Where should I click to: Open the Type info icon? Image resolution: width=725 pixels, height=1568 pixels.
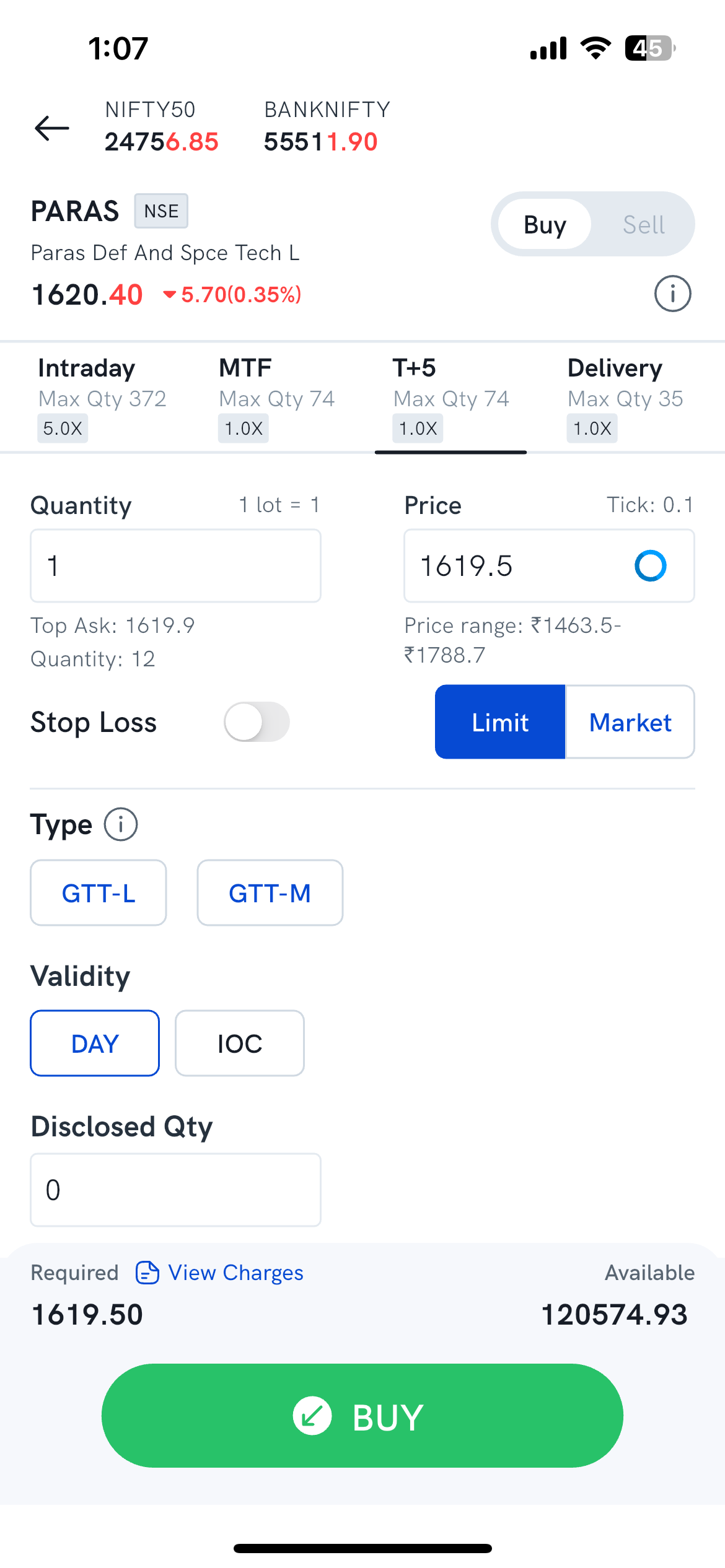pos(121,825)
